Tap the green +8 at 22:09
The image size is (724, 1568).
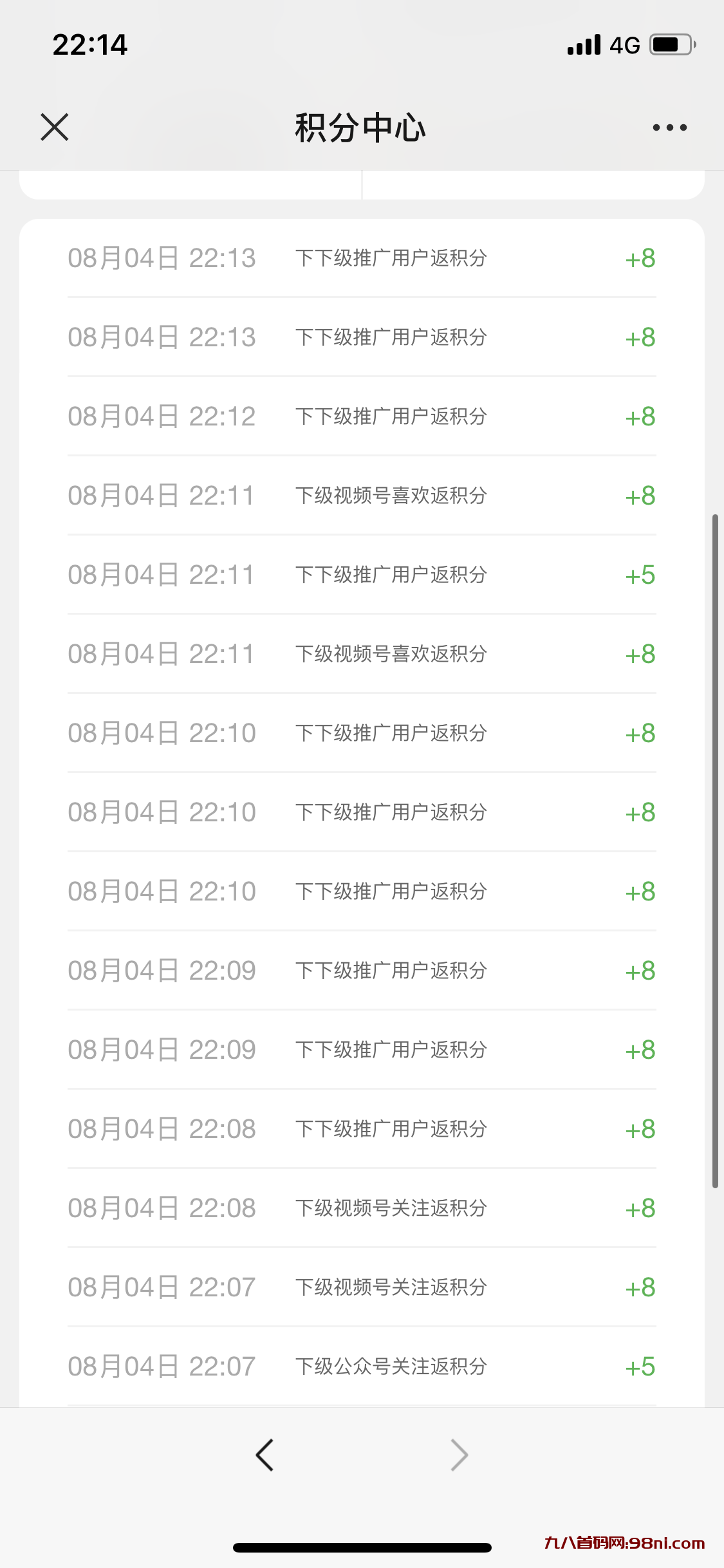click(x=640, y=971)
